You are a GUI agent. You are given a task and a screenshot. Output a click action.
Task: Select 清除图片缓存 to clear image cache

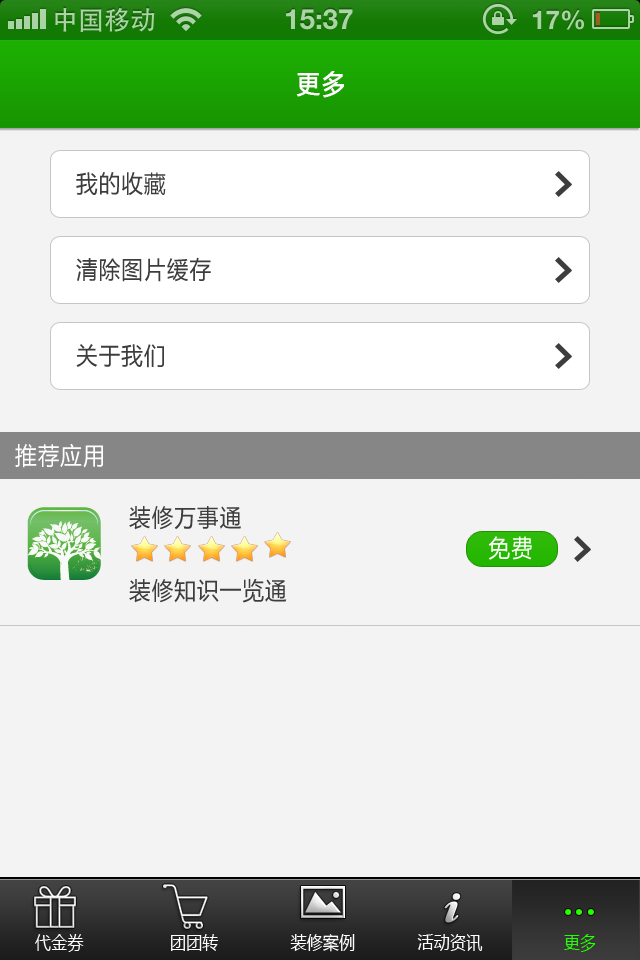[320, 270]
